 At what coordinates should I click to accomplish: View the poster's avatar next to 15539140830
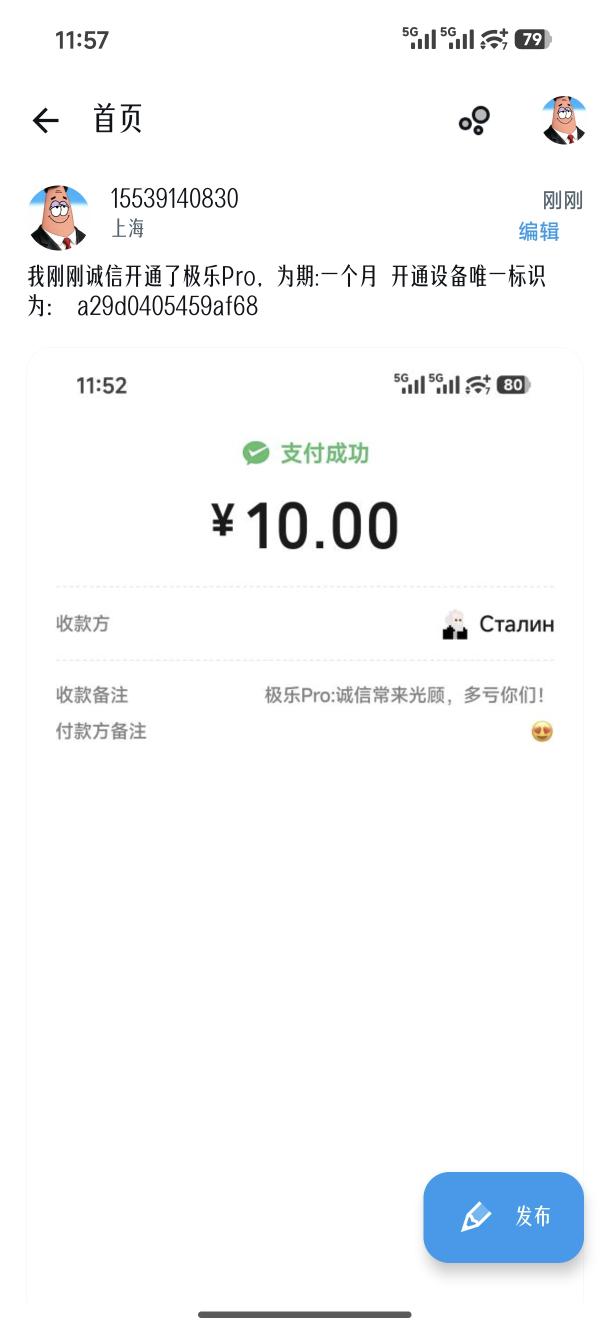tap(59, 216)
